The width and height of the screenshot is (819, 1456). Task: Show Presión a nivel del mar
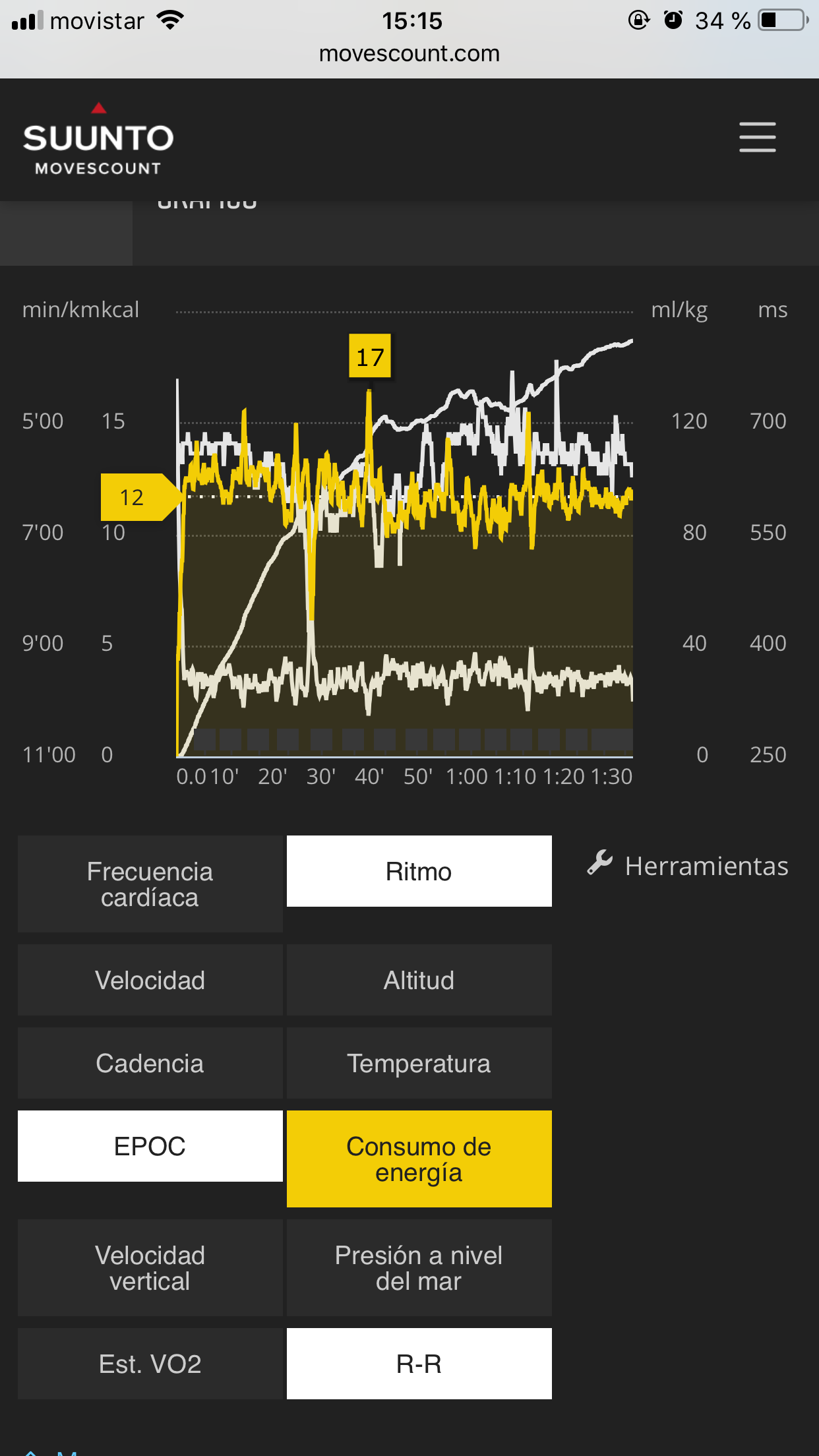tap(419, 1267)
